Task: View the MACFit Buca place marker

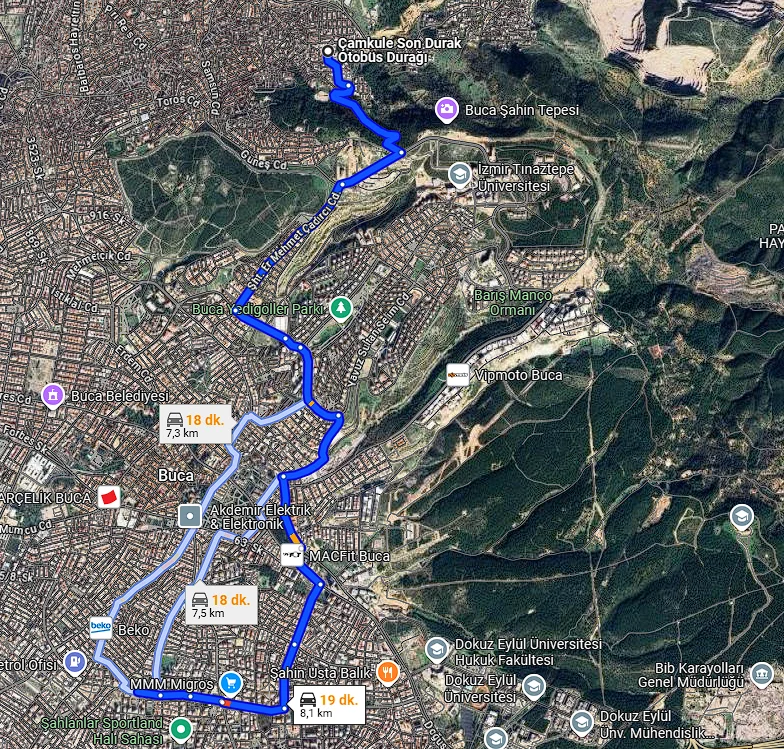Action: [292, 555]
